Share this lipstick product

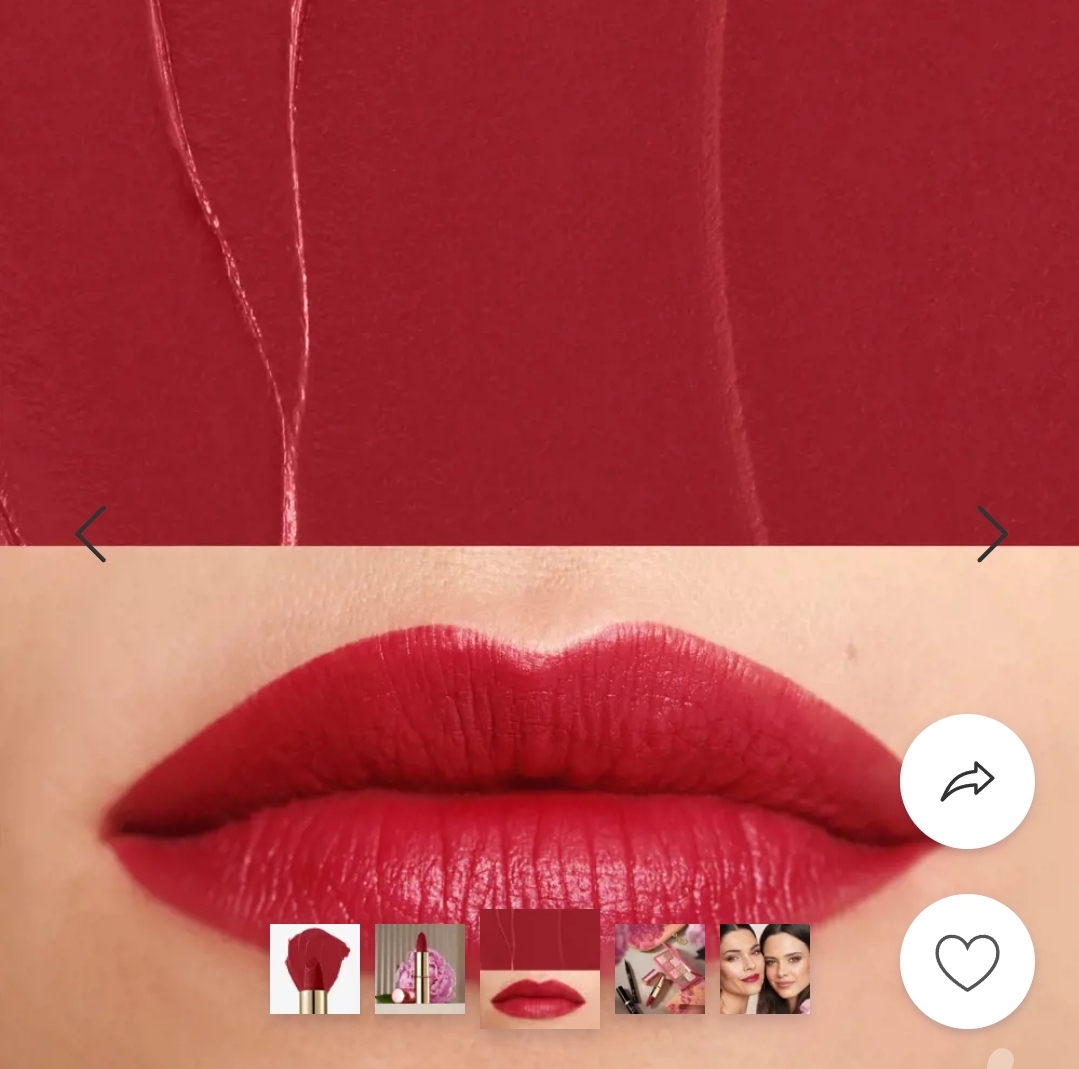click(967, 782)
